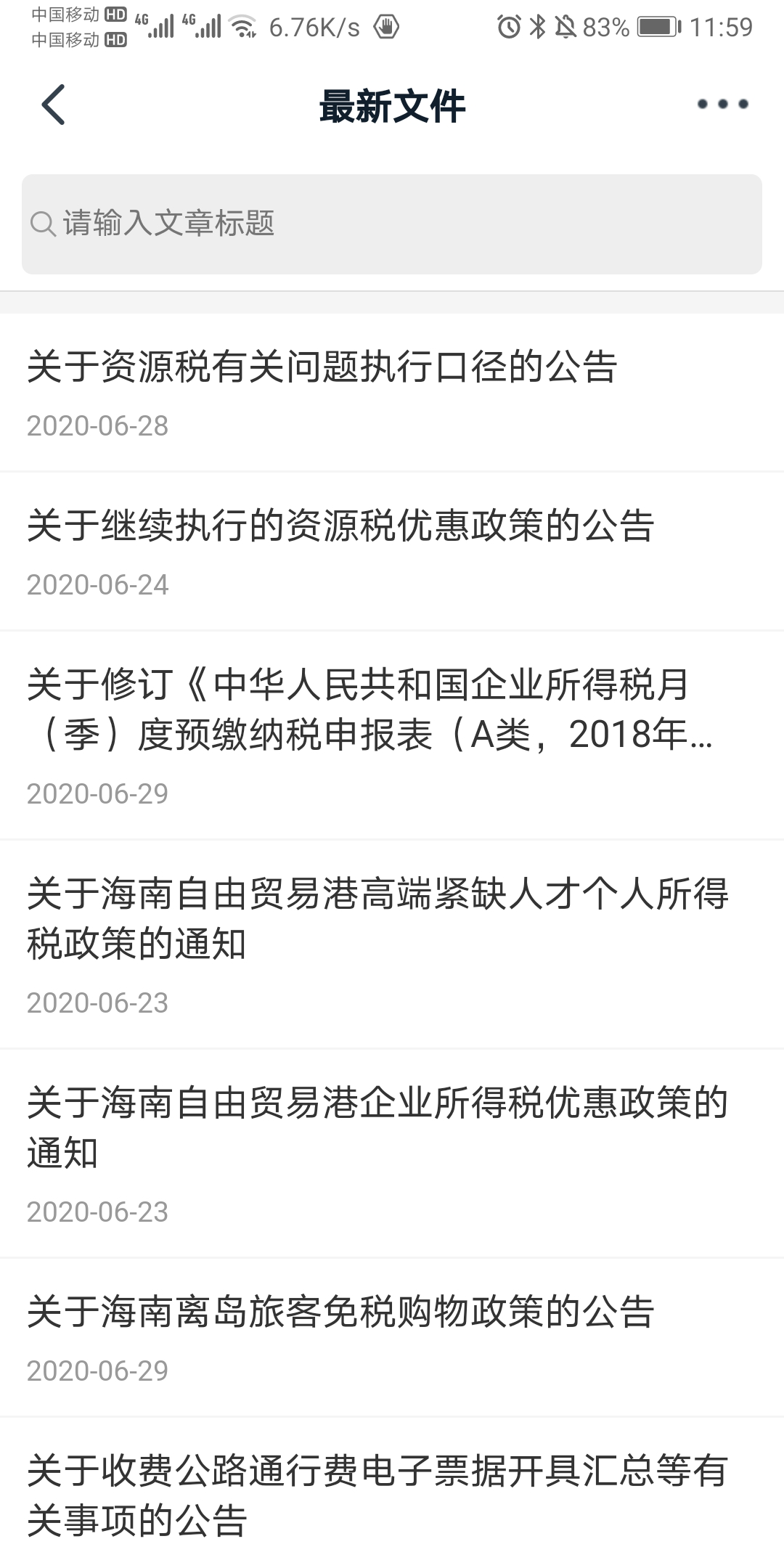Screen dimensions: 784x1568
Task: Open 关于继续执行的资源税优惠政策的公告
Action: click(x=392, y=552)
